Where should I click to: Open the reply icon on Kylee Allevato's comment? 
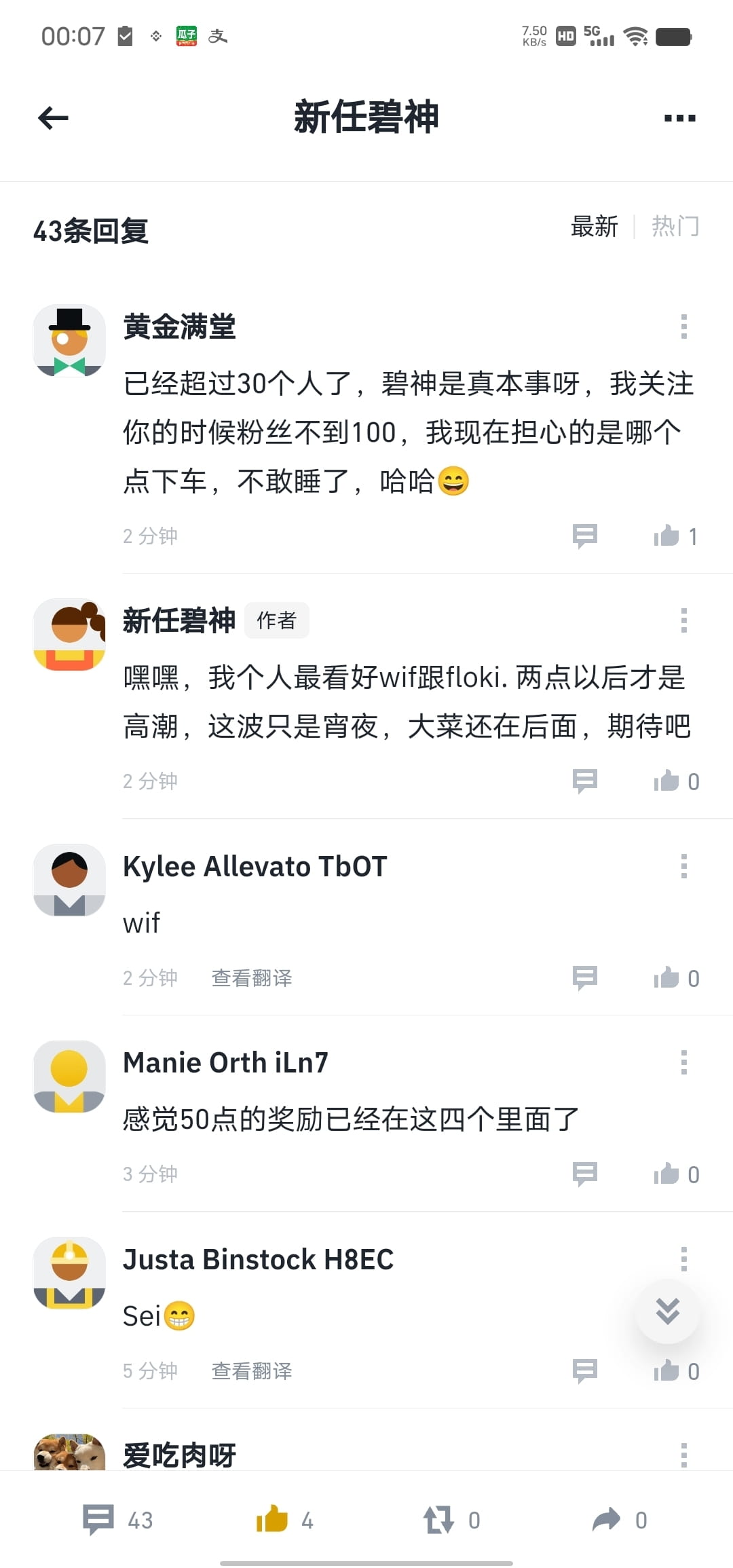584,977
